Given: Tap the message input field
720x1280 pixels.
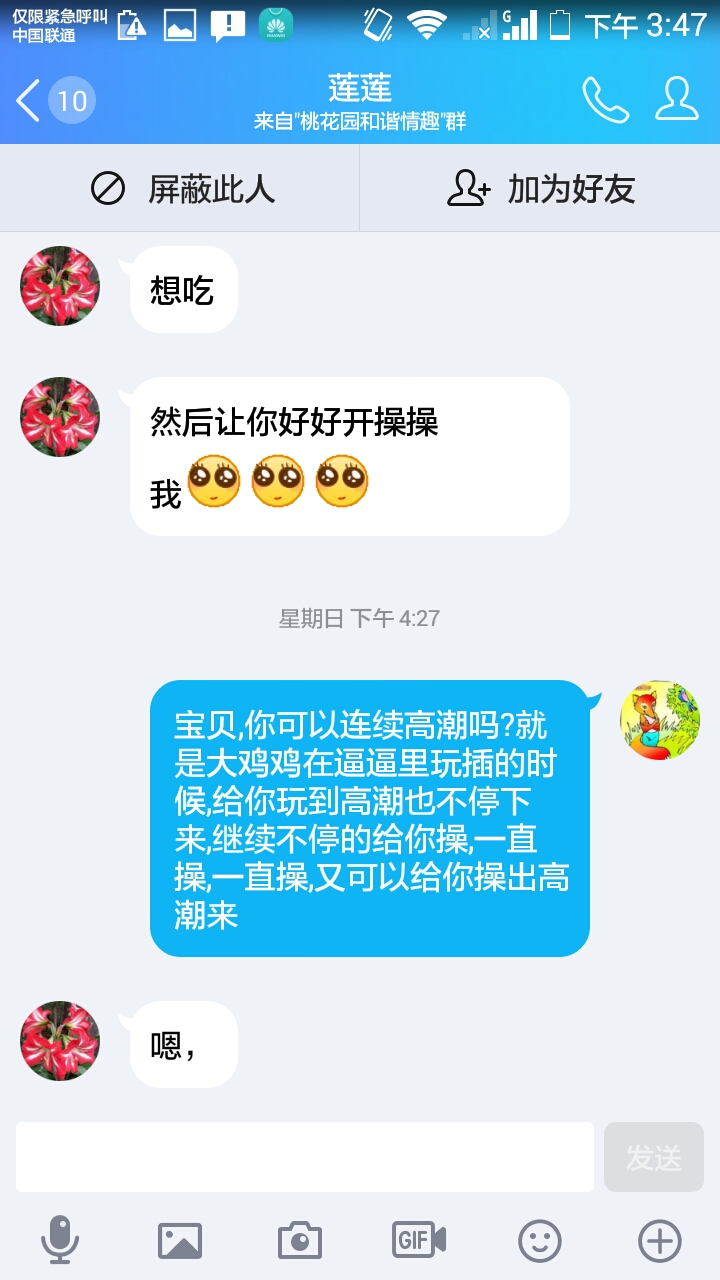Looking at the screenshot, I should (x=305, y=1157).
